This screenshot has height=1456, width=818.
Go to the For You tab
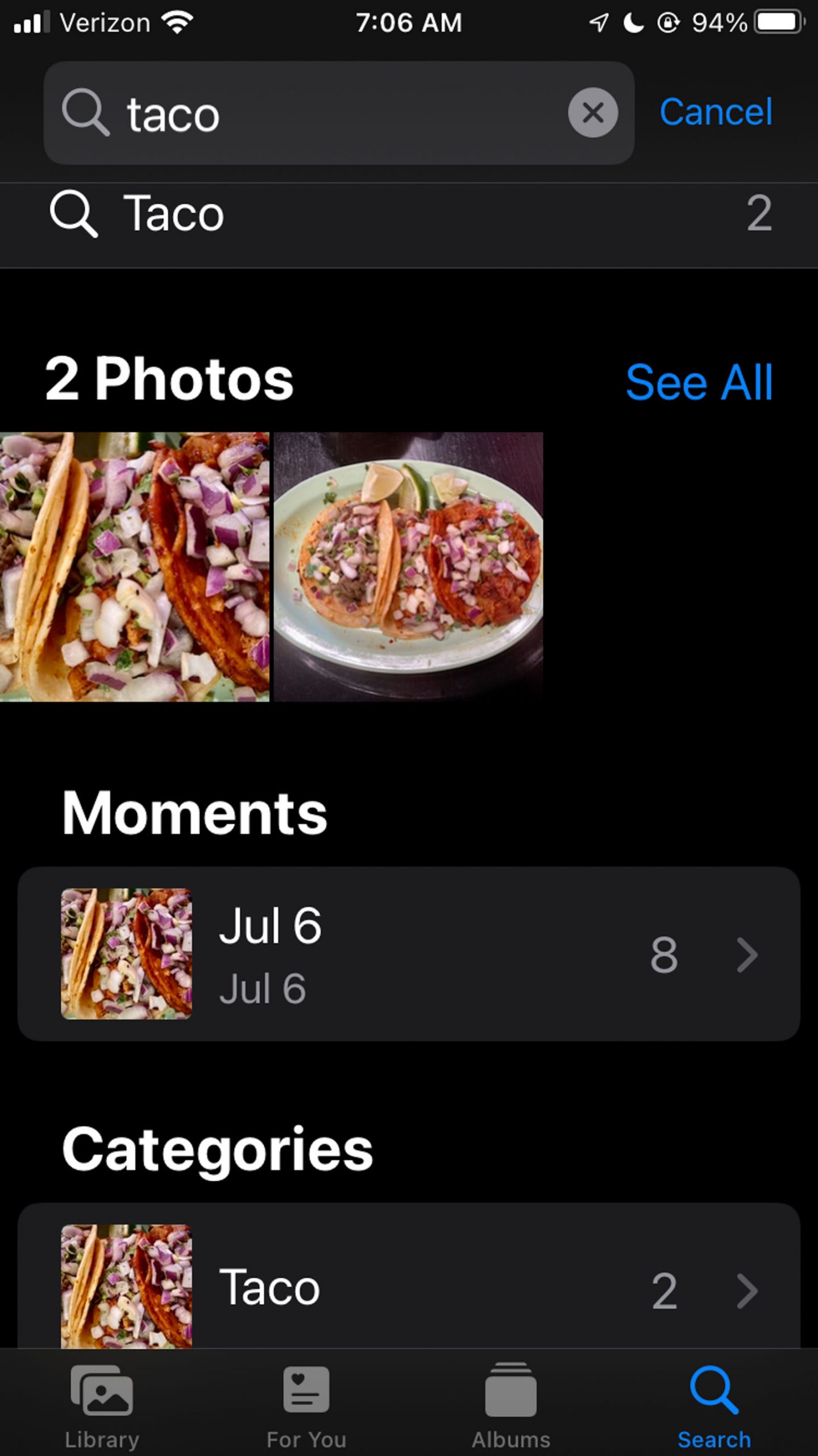point(306,1406)
